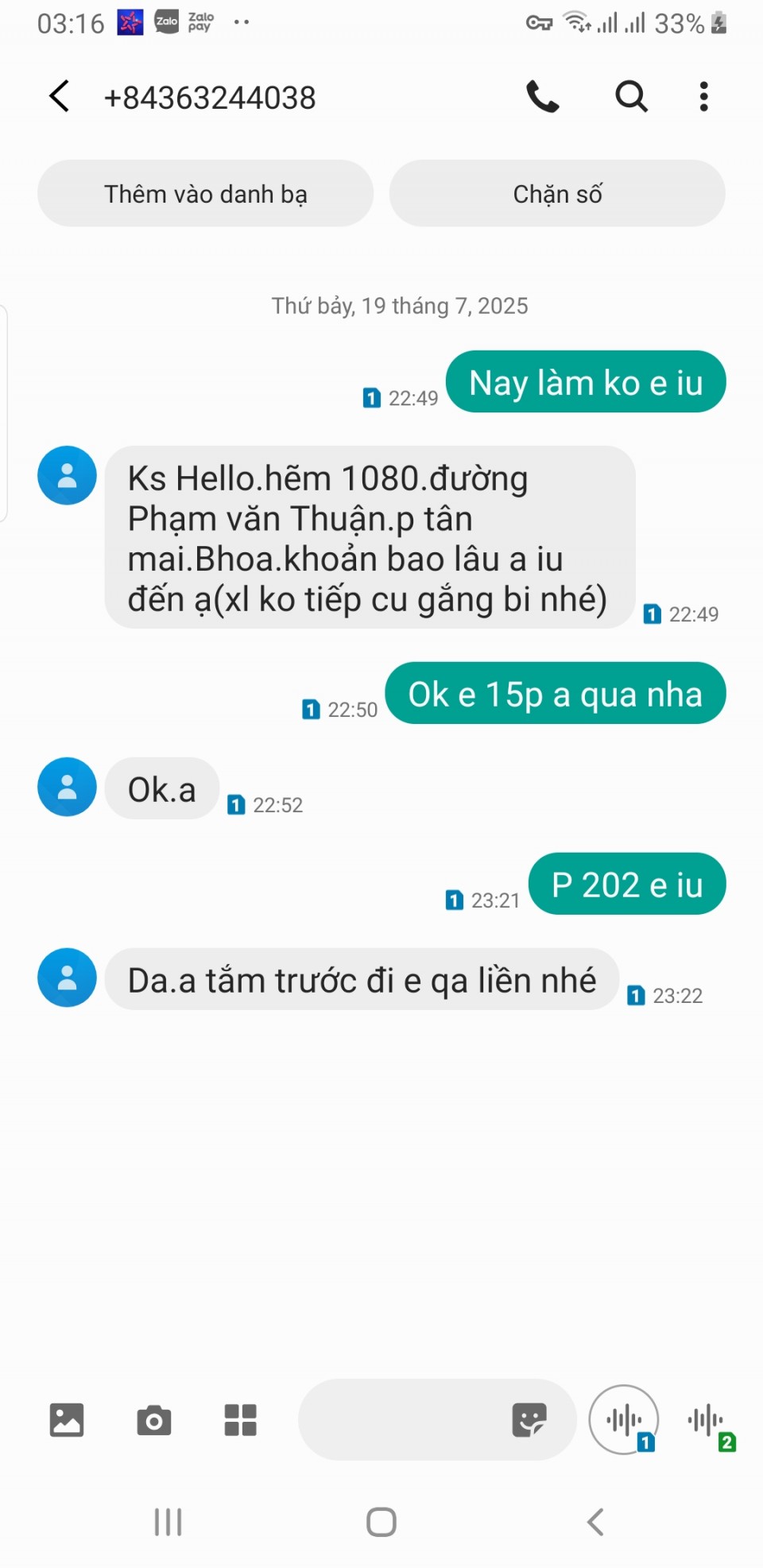Call +84363244038 with the phone icon

click(x=543, y=97)
